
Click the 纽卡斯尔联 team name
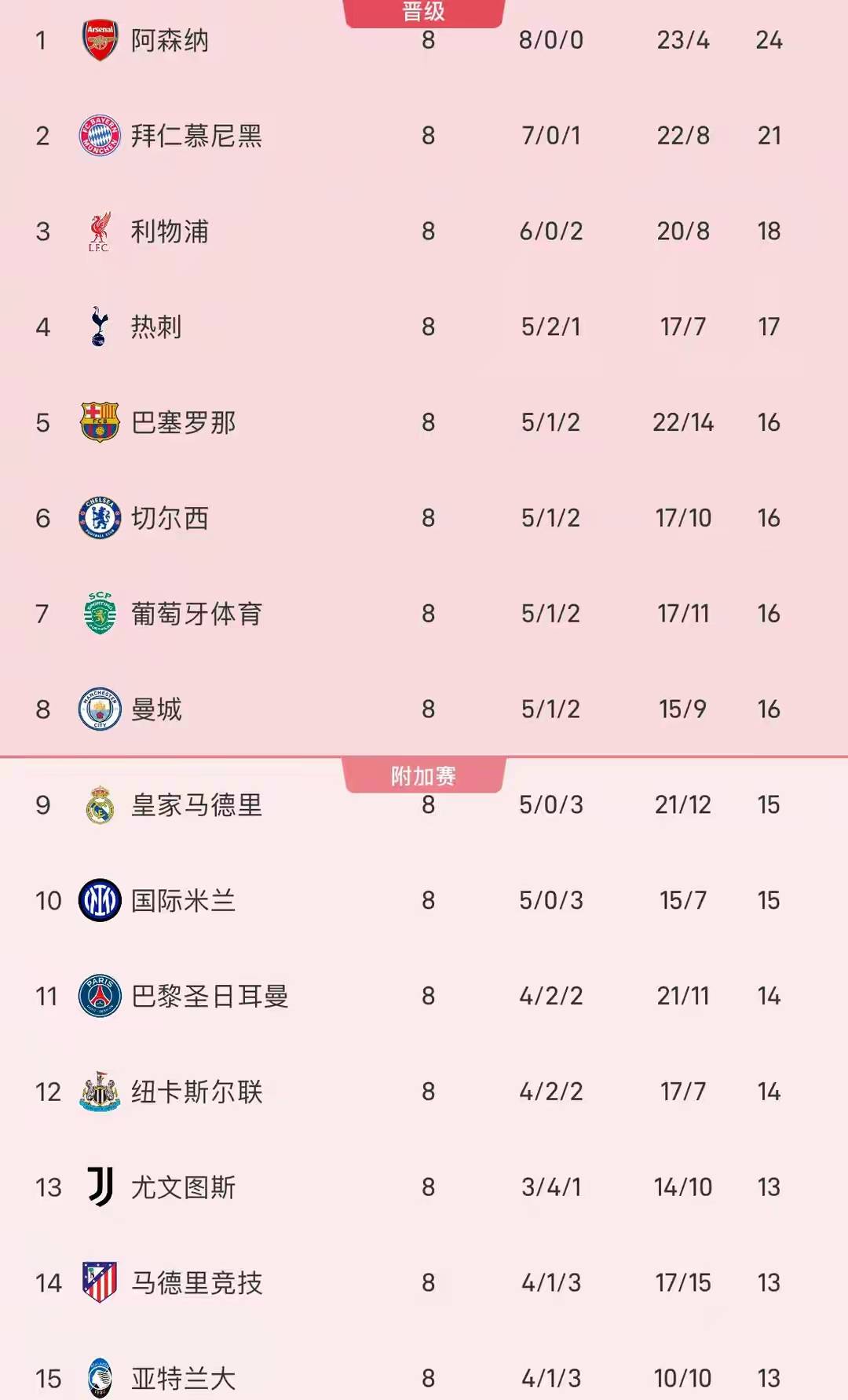196,1092
